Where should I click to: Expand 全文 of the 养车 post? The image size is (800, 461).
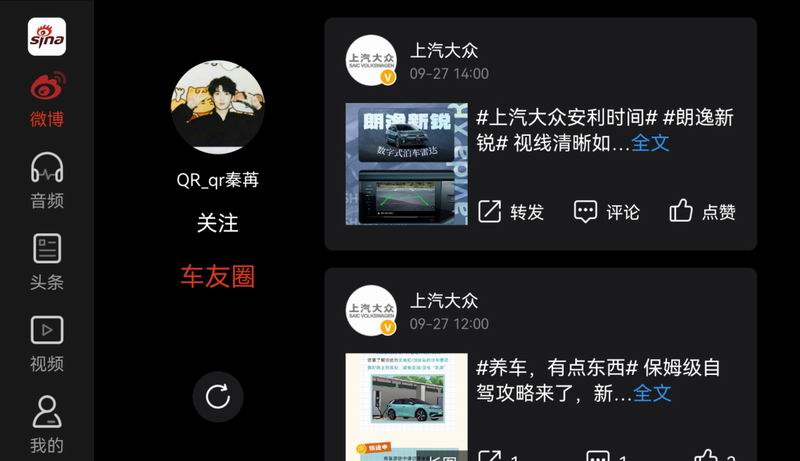pyautogui.click(x=653, y=394)
